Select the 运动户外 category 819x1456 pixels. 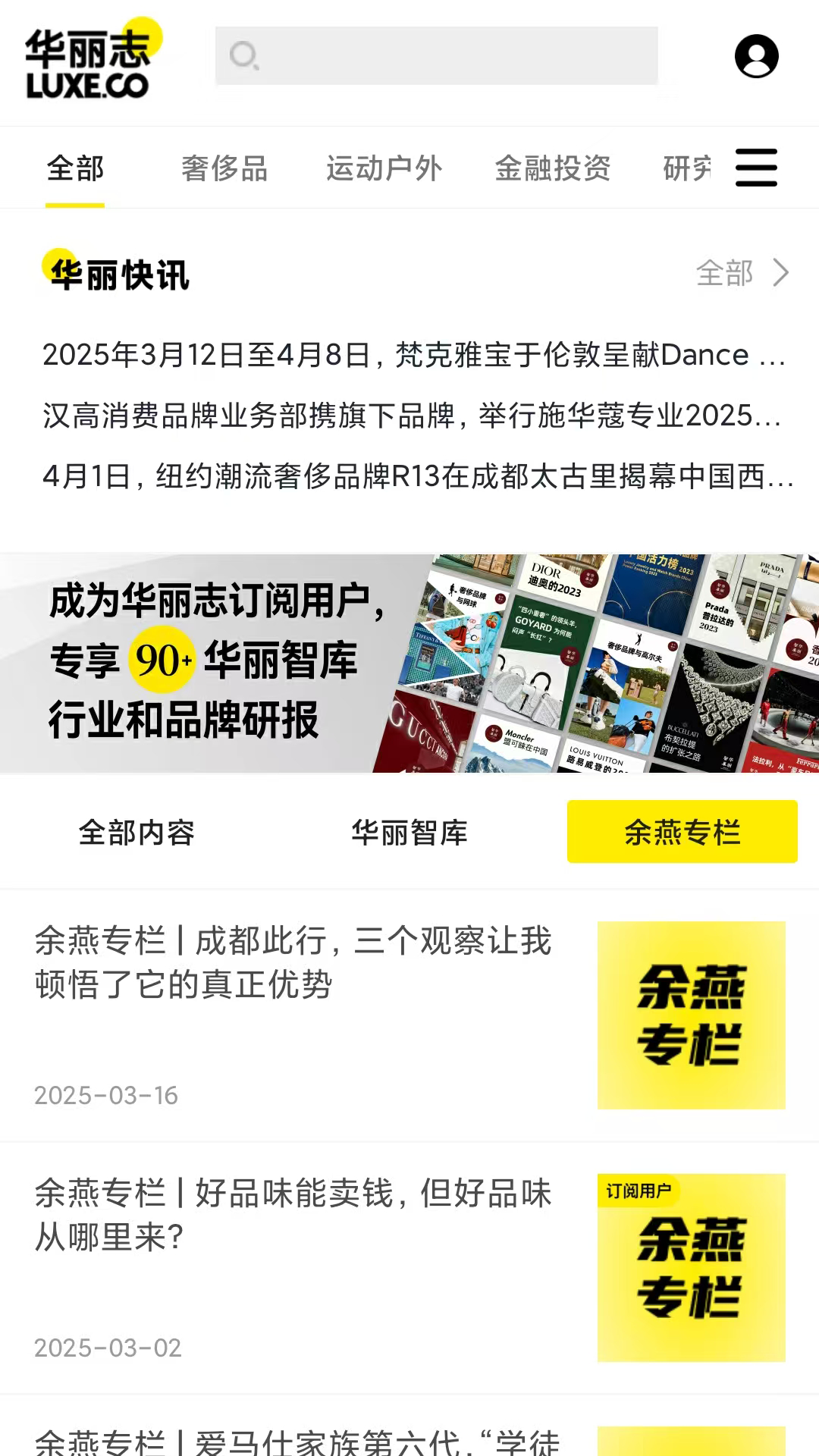385,168
